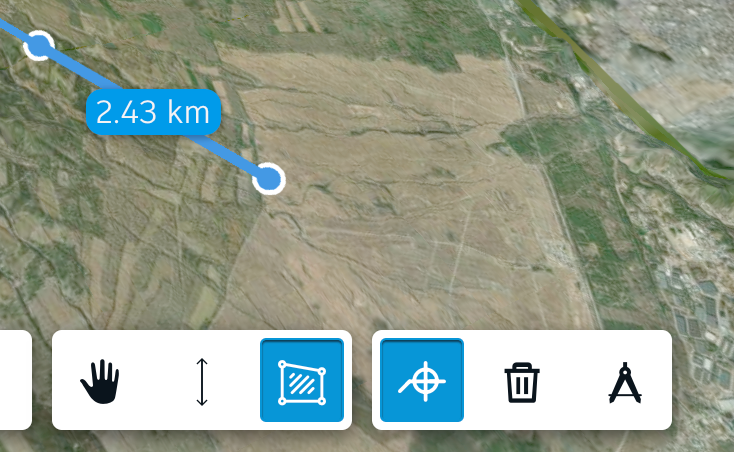Screen dimensions: 734x452
Task: Select the hand pan tool
Action: [100, 381]
